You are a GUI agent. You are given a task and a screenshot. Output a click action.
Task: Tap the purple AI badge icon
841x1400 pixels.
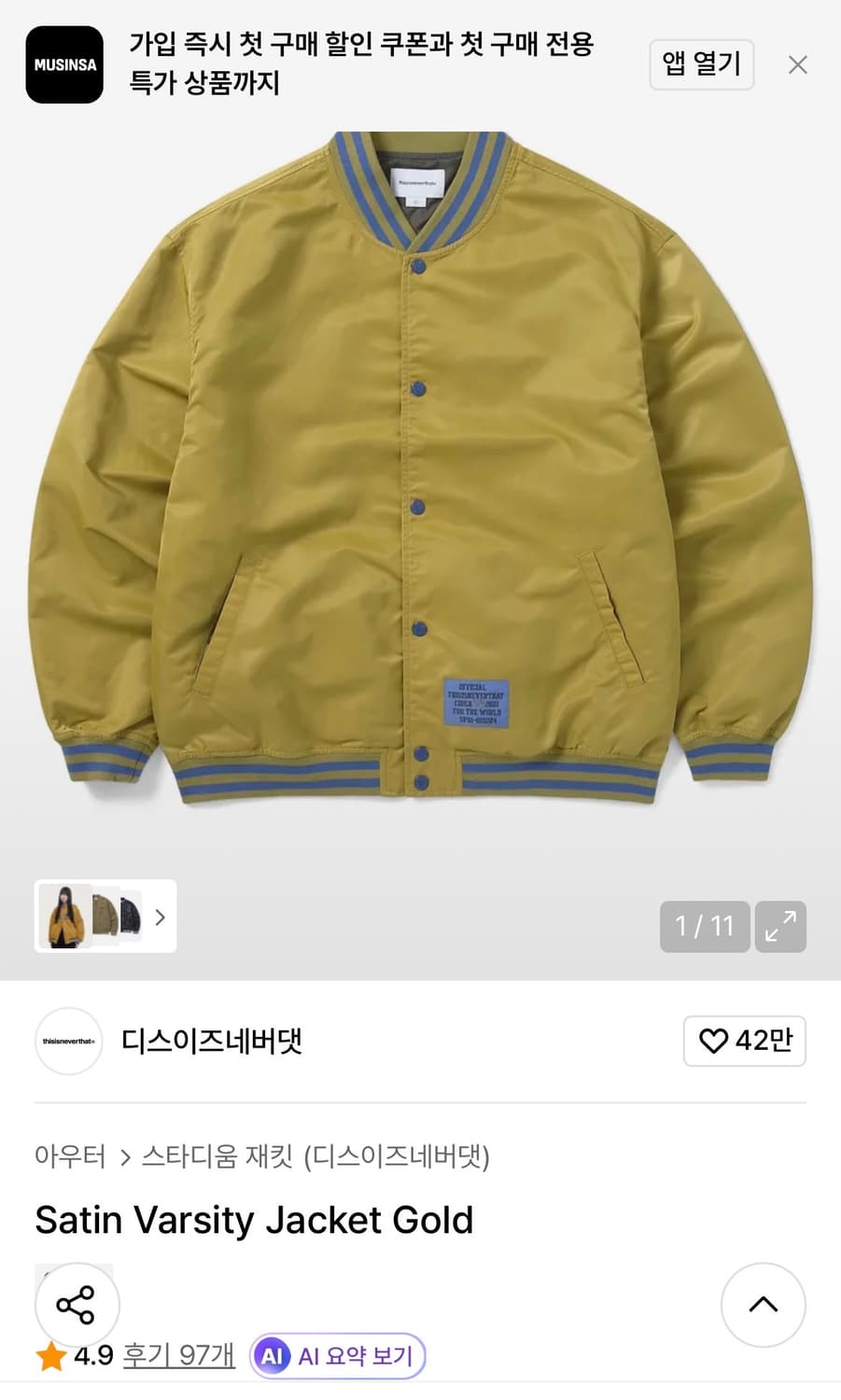click(272, 1356)
